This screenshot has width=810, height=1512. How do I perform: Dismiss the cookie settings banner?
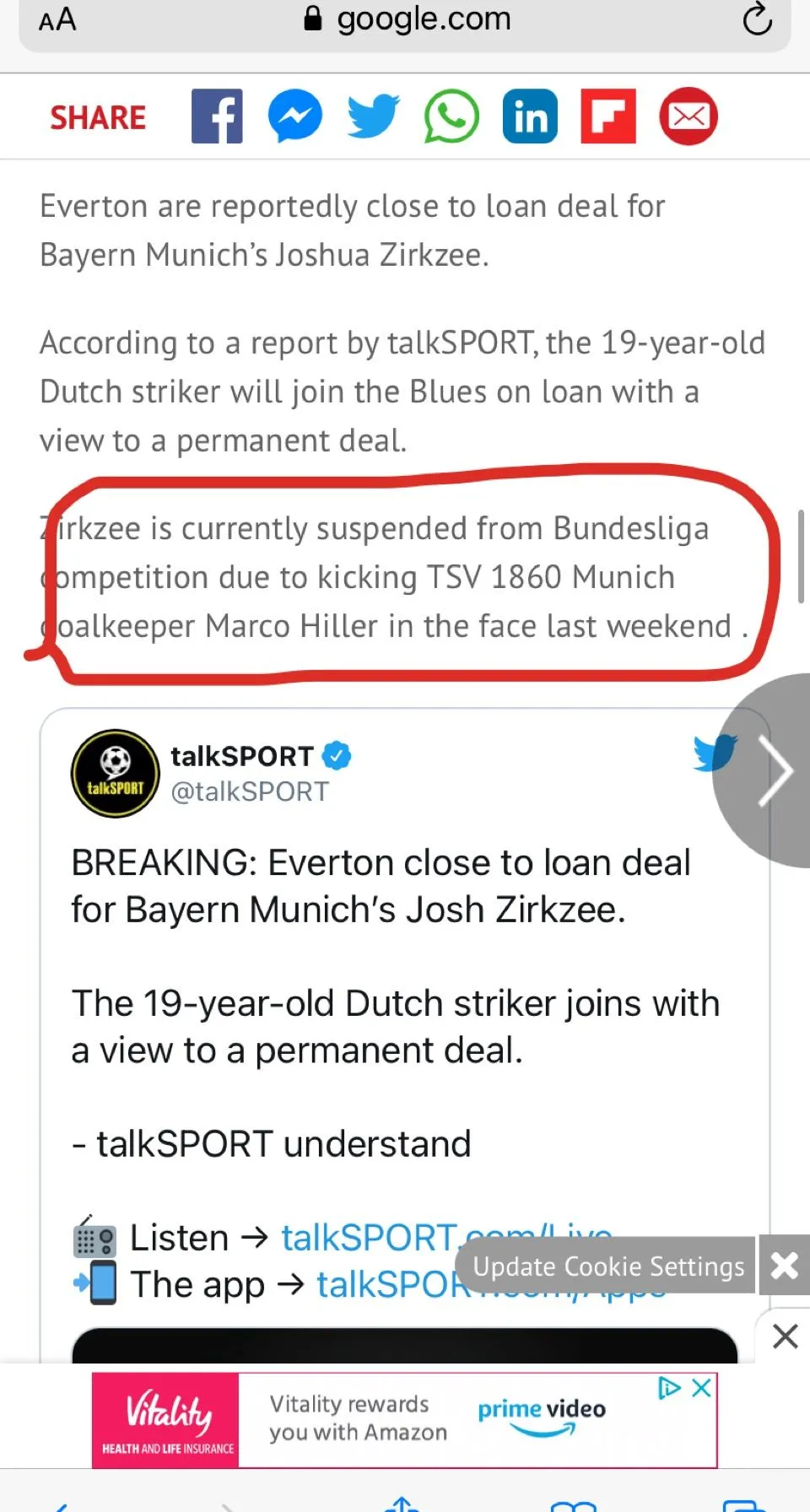(784, 1265)
